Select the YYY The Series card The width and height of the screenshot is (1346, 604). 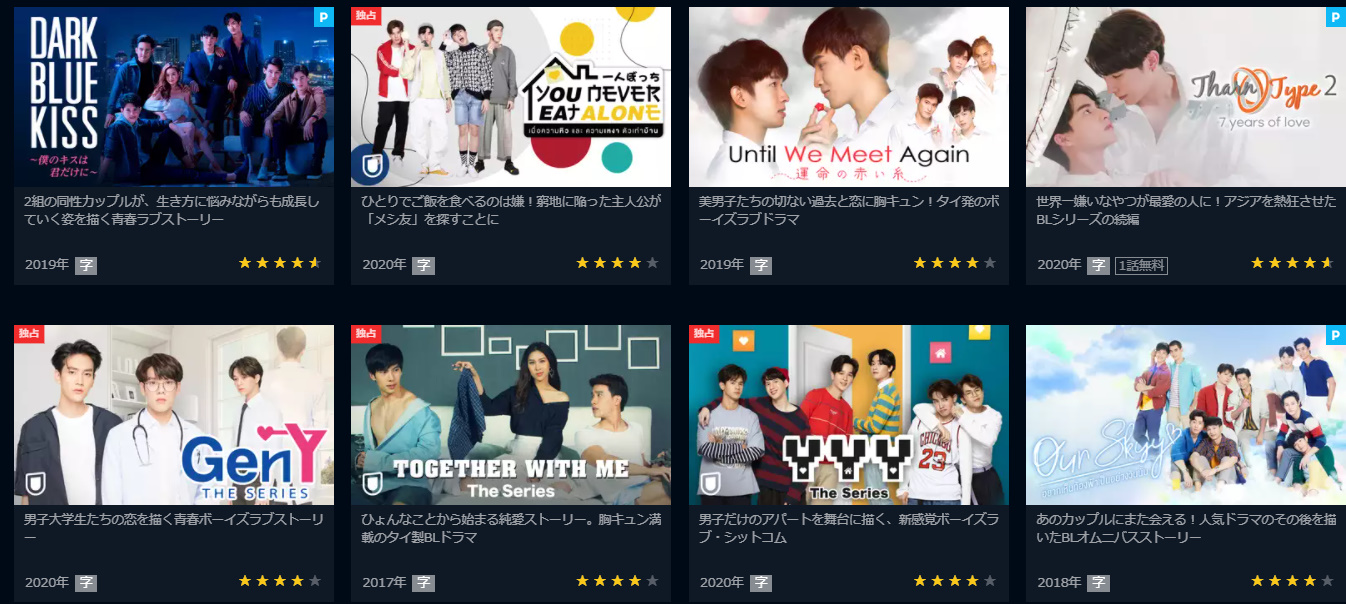pyautogui.click(x=848, y=414)
